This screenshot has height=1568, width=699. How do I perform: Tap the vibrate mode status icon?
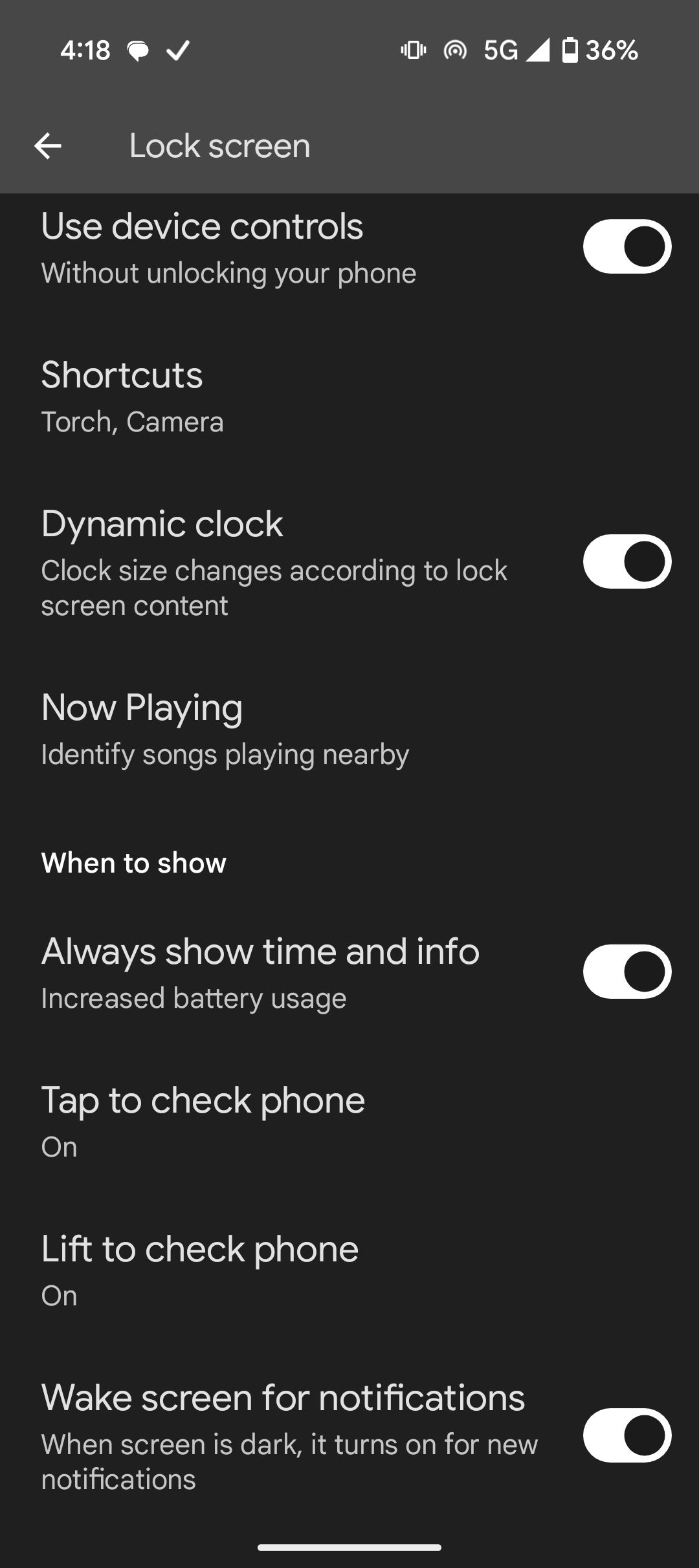coord(412,49)
